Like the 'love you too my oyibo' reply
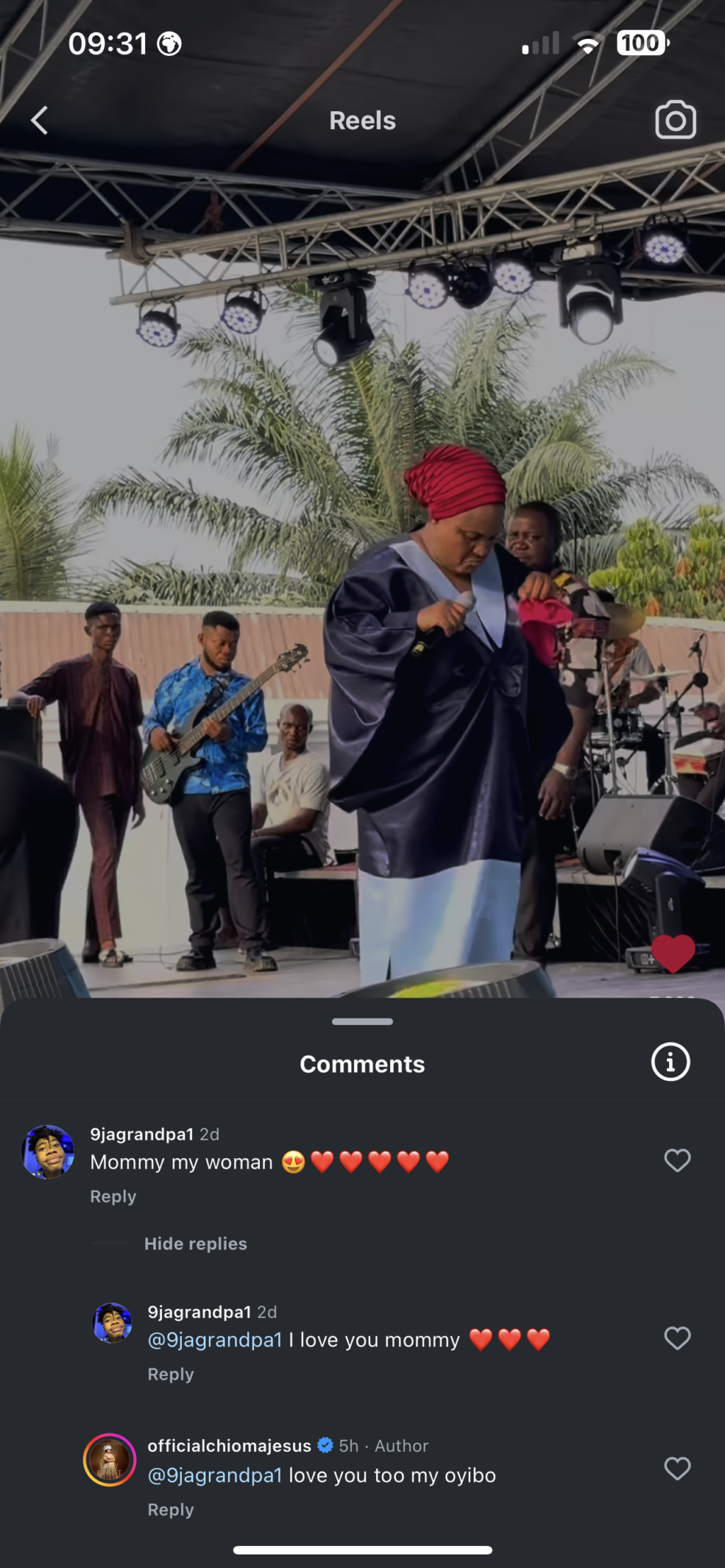 pyautogui.click(x=677, y=1468)
